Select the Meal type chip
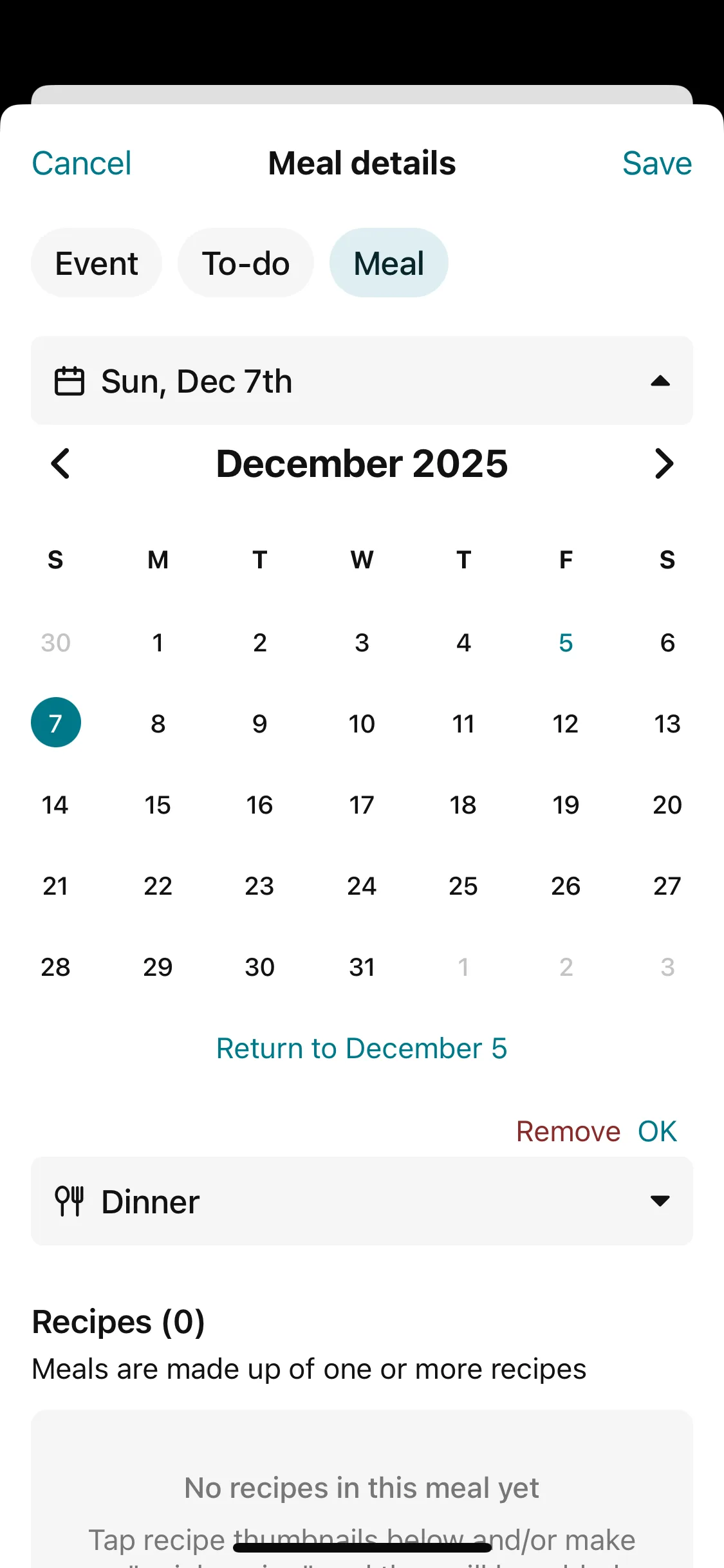724x1568 pixels. tap(389, 263)
